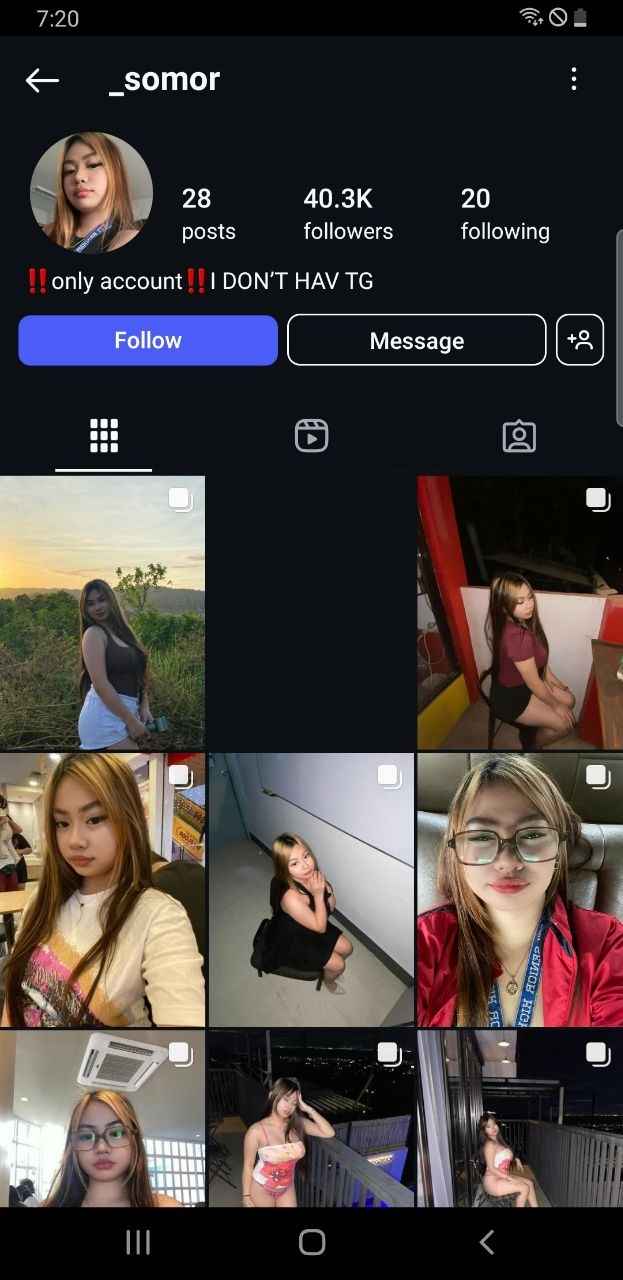The width and height of the screenshot is (623, 1280).
Task: Open suggested accounts via add-person icon
Action: [x=580, y=341]
